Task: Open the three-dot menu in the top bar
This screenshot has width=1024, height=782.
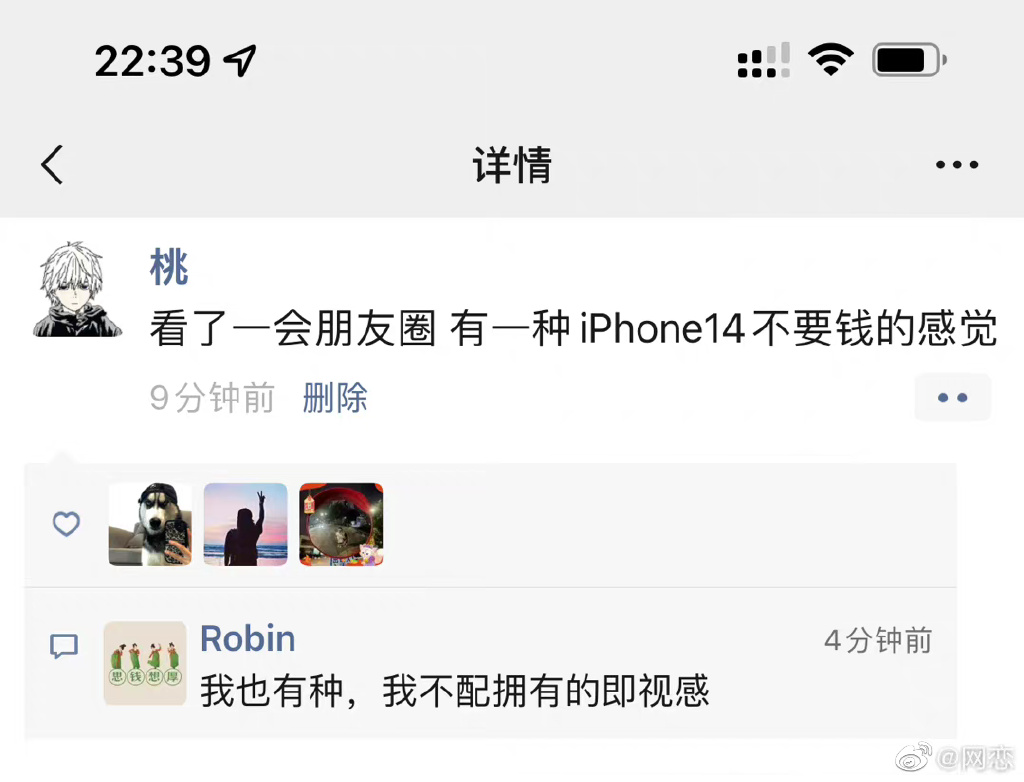Action: [x=956, y=165]
